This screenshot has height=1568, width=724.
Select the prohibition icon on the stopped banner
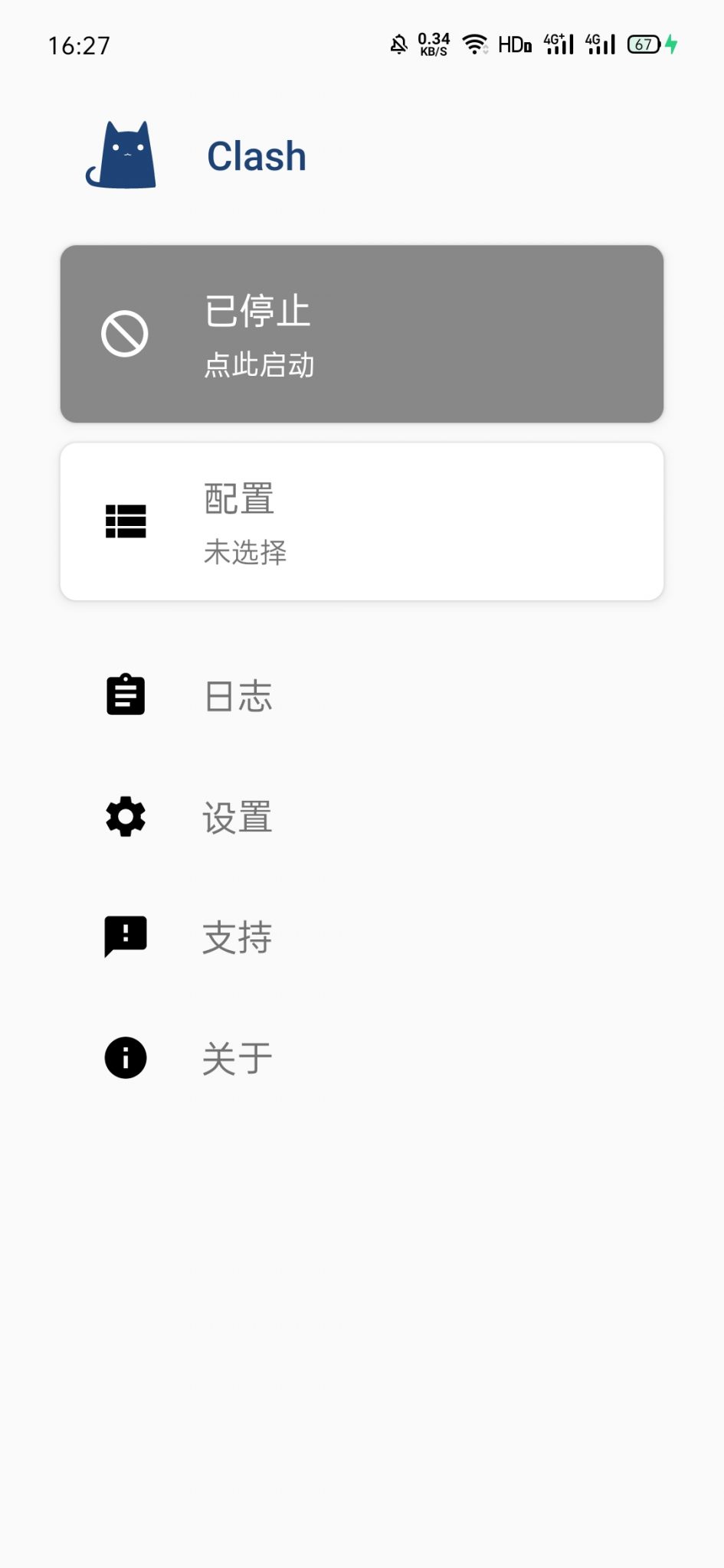click(x=125, y=333)
